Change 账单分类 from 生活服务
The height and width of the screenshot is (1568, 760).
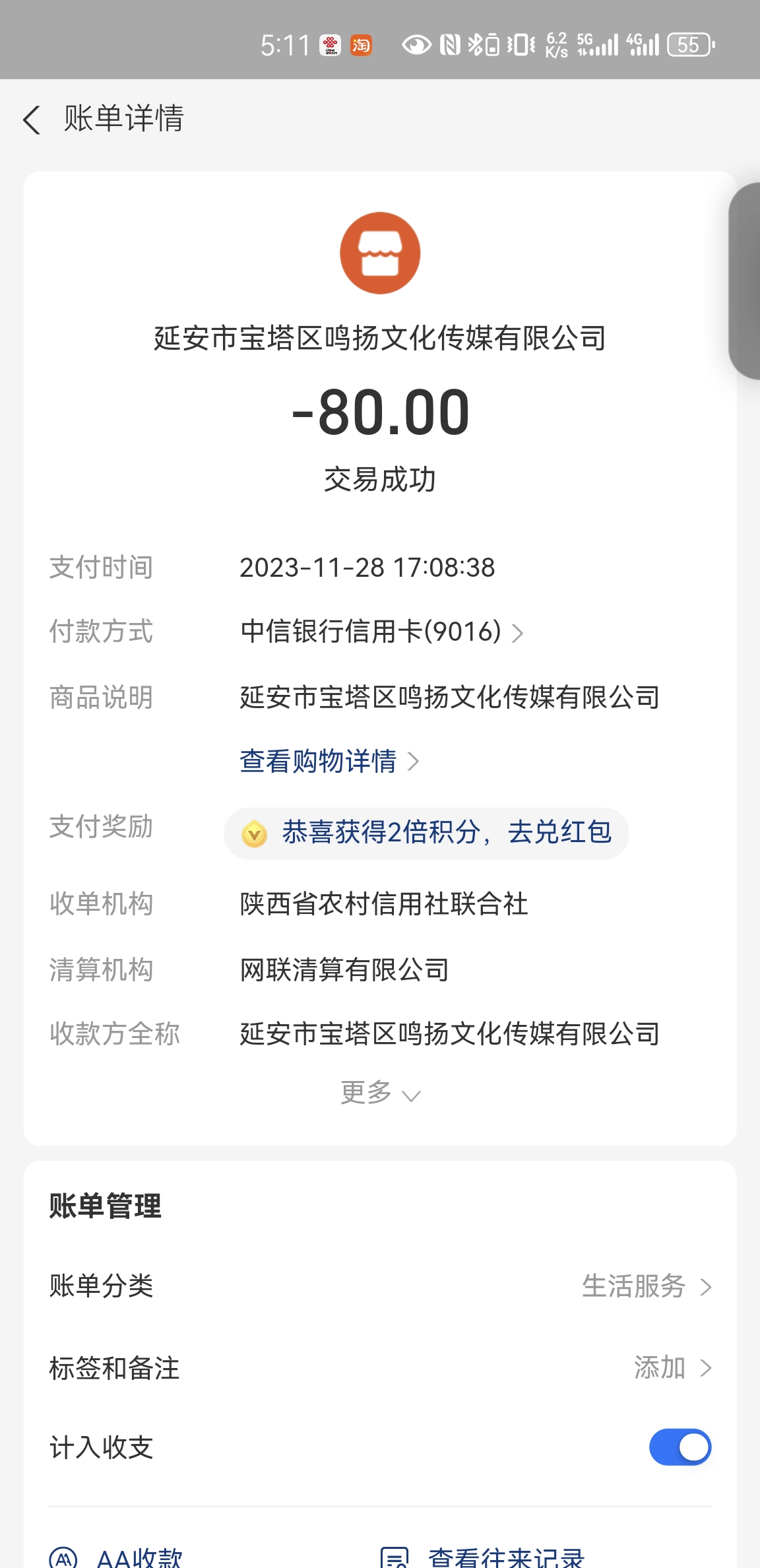click(x=645, y=1286)
